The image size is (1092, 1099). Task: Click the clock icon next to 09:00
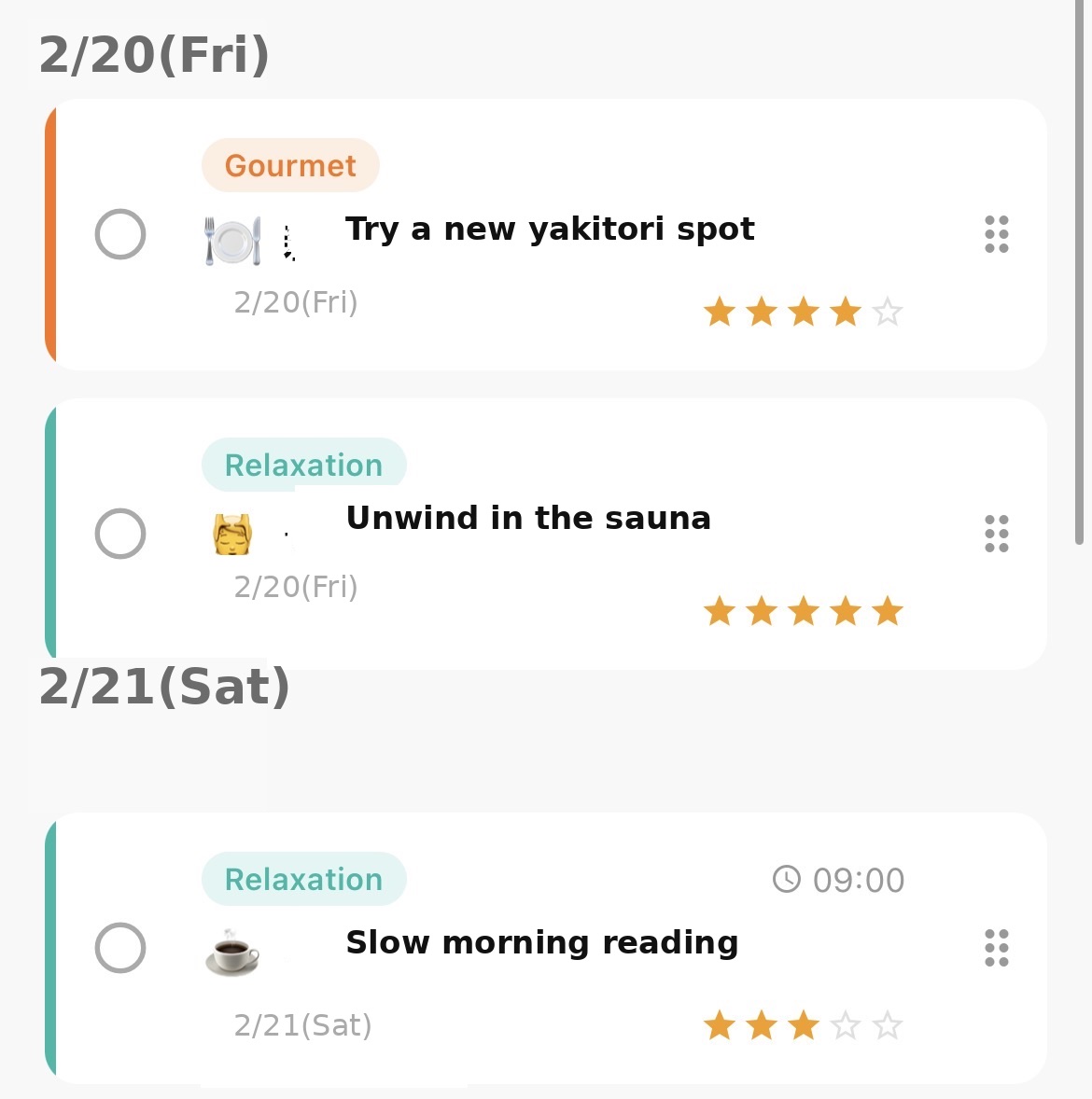(x=787, y=878)
